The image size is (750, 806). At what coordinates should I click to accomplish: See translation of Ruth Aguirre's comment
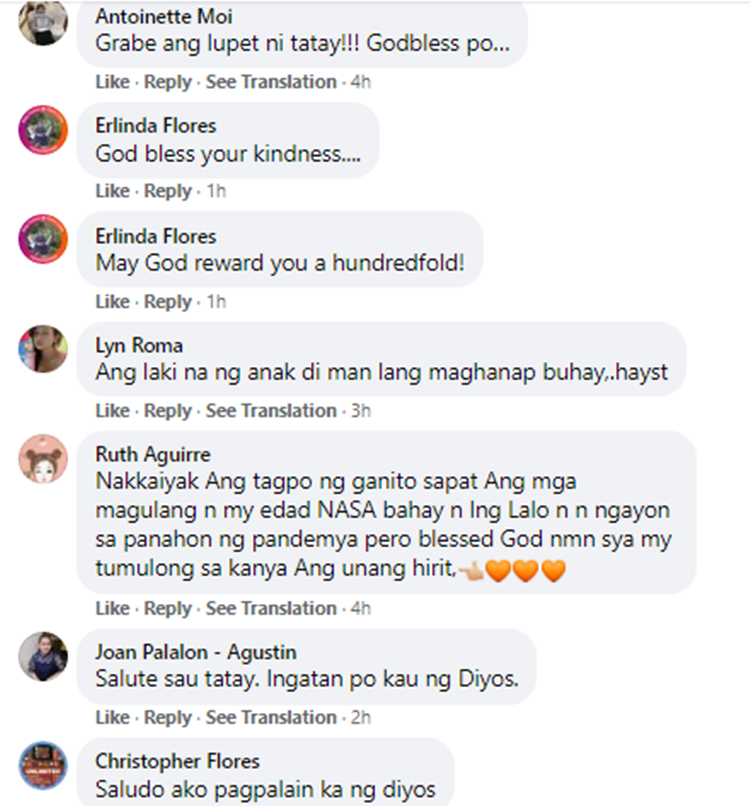point(271,608)
